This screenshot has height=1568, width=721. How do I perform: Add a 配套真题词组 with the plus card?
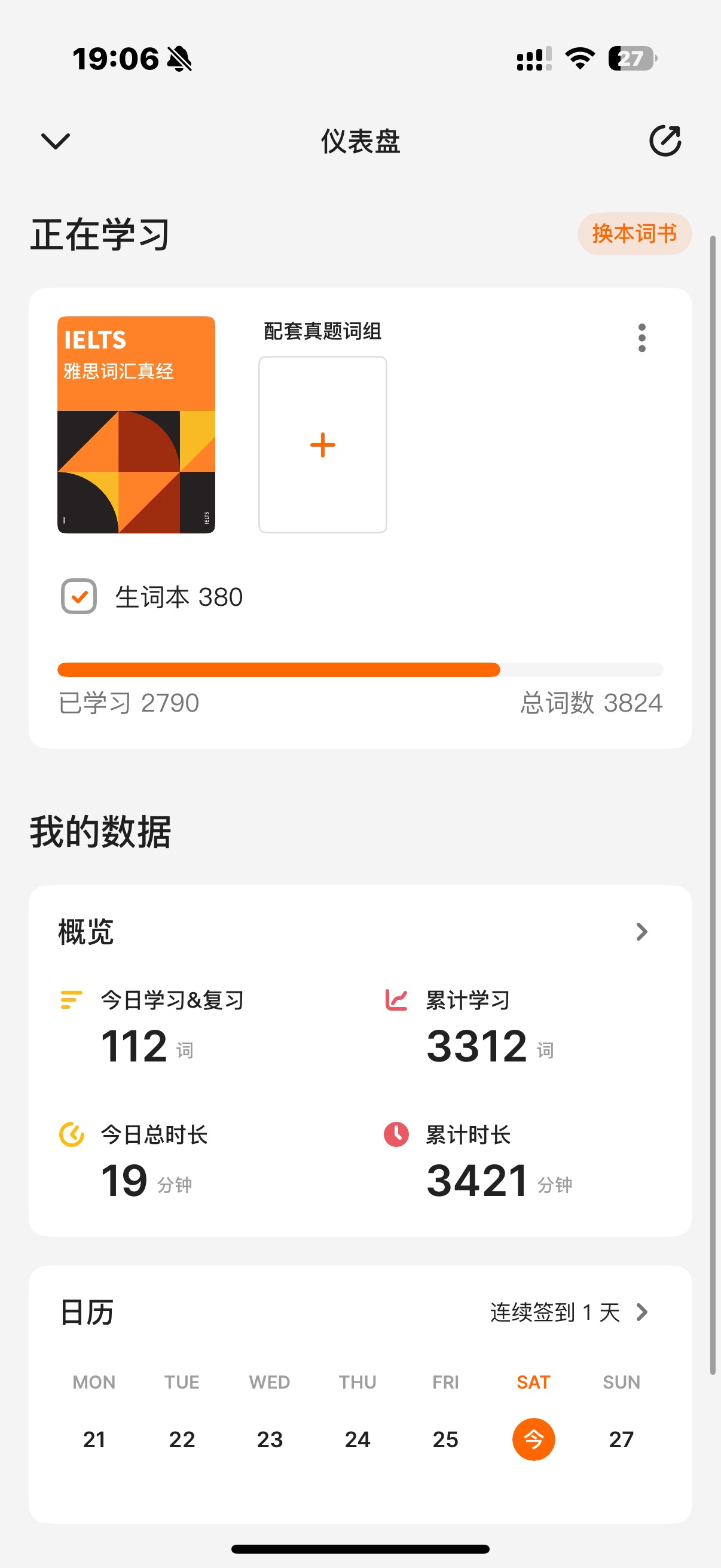pos(322,444)
